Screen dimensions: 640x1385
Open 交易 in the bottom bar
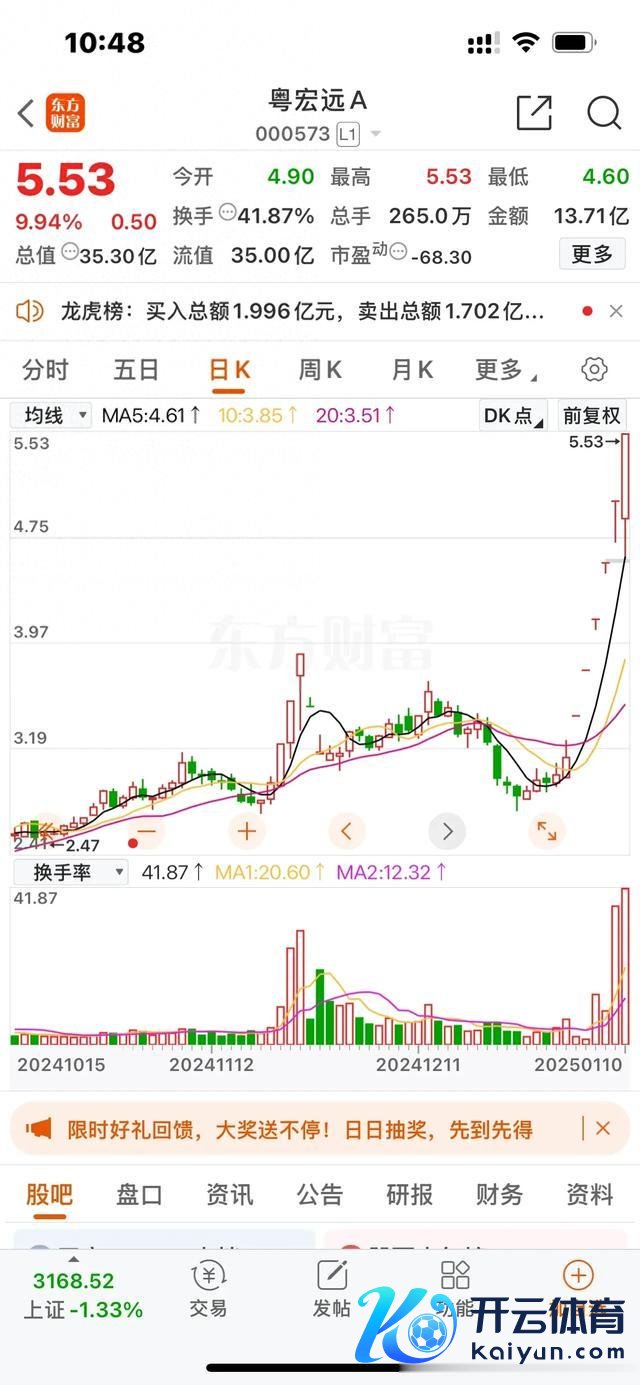pos(208,1290)
